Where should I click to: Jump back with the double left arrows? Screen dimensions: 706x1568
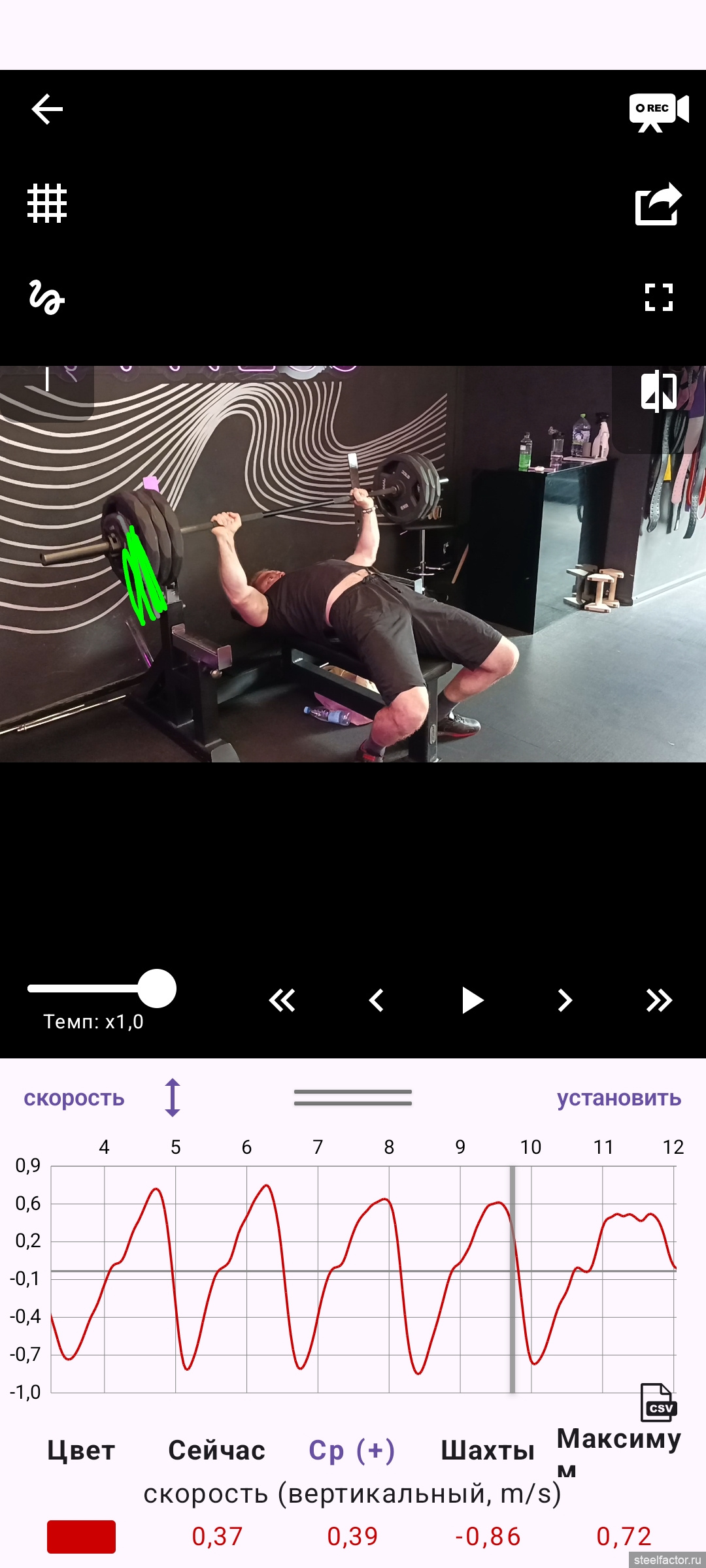[282, 1000]
